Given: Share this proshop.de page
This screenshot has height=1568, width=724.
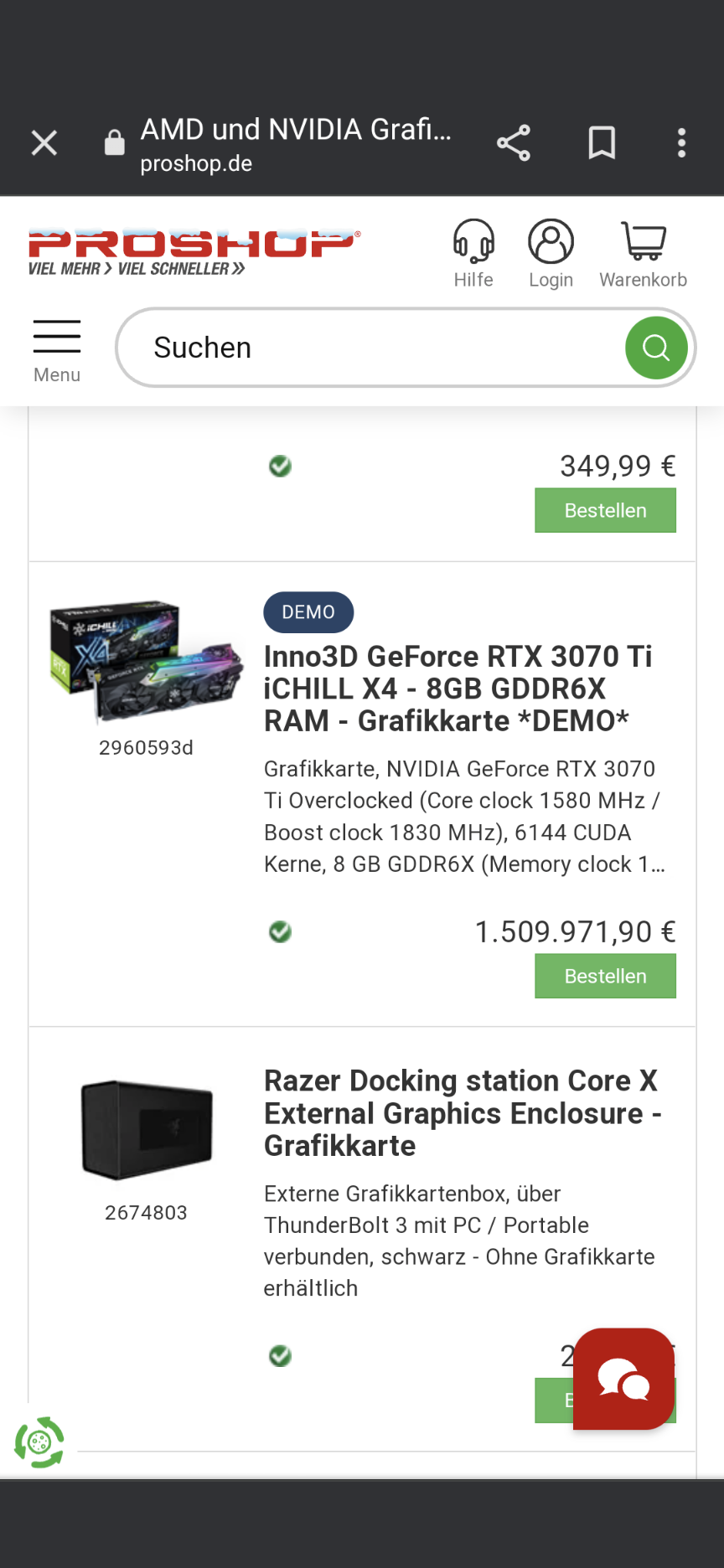Looking at the screenshot, I should point(514,143).
